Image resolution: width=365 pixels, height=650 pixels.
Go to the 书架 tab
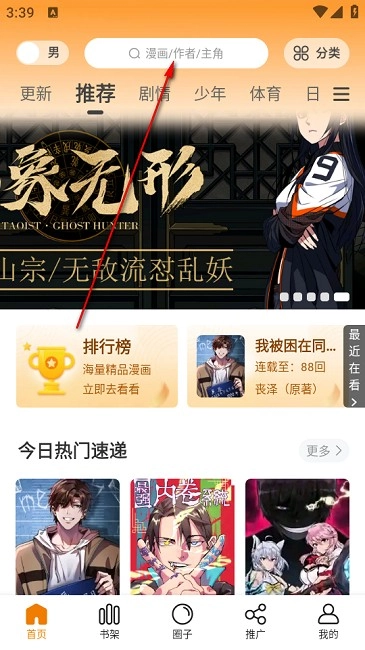coord(110,621)
